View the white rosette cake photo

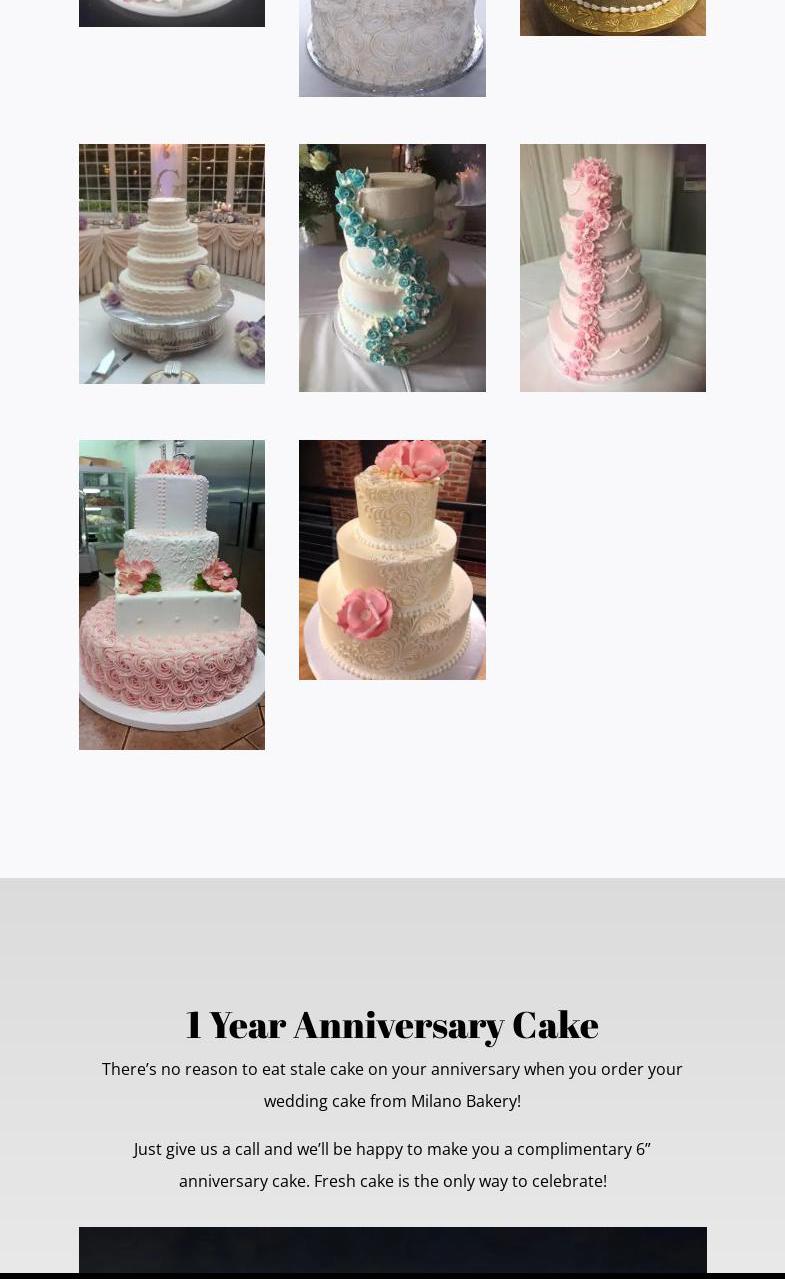coord(392,47)
